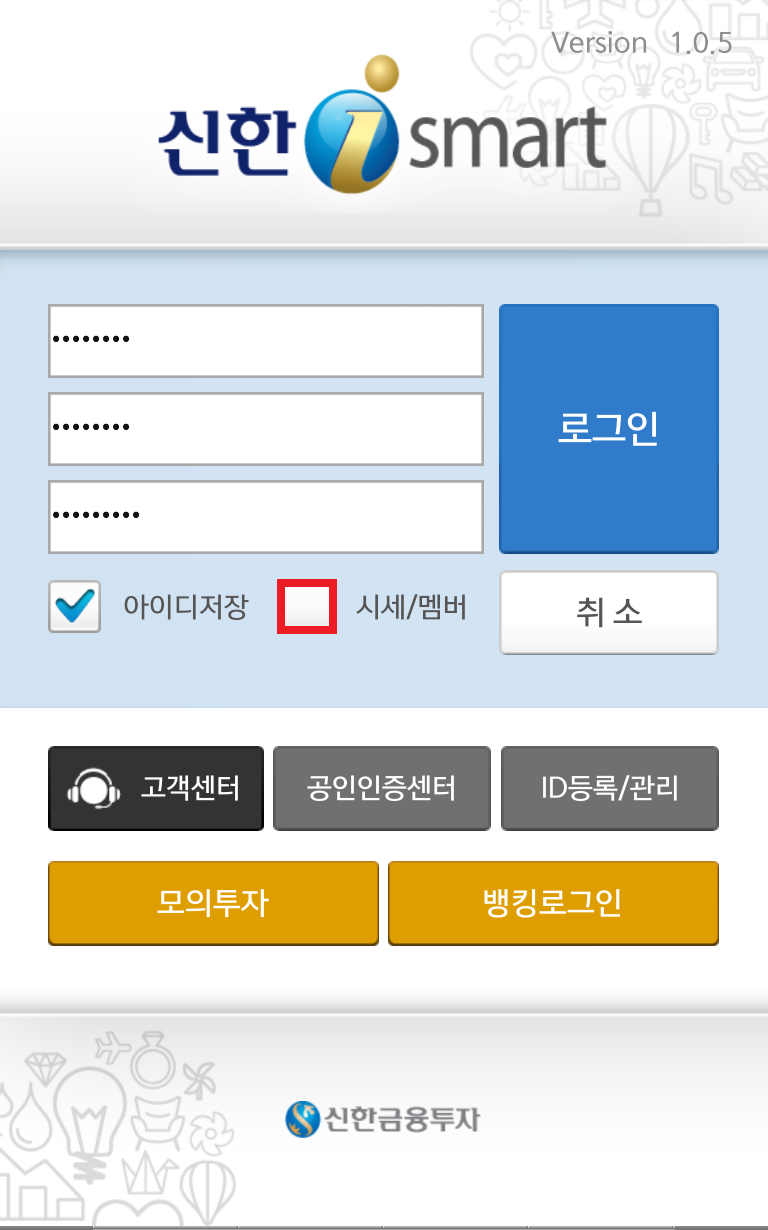
Task: Select the third masked input field
Action: (x=266, y=517)
